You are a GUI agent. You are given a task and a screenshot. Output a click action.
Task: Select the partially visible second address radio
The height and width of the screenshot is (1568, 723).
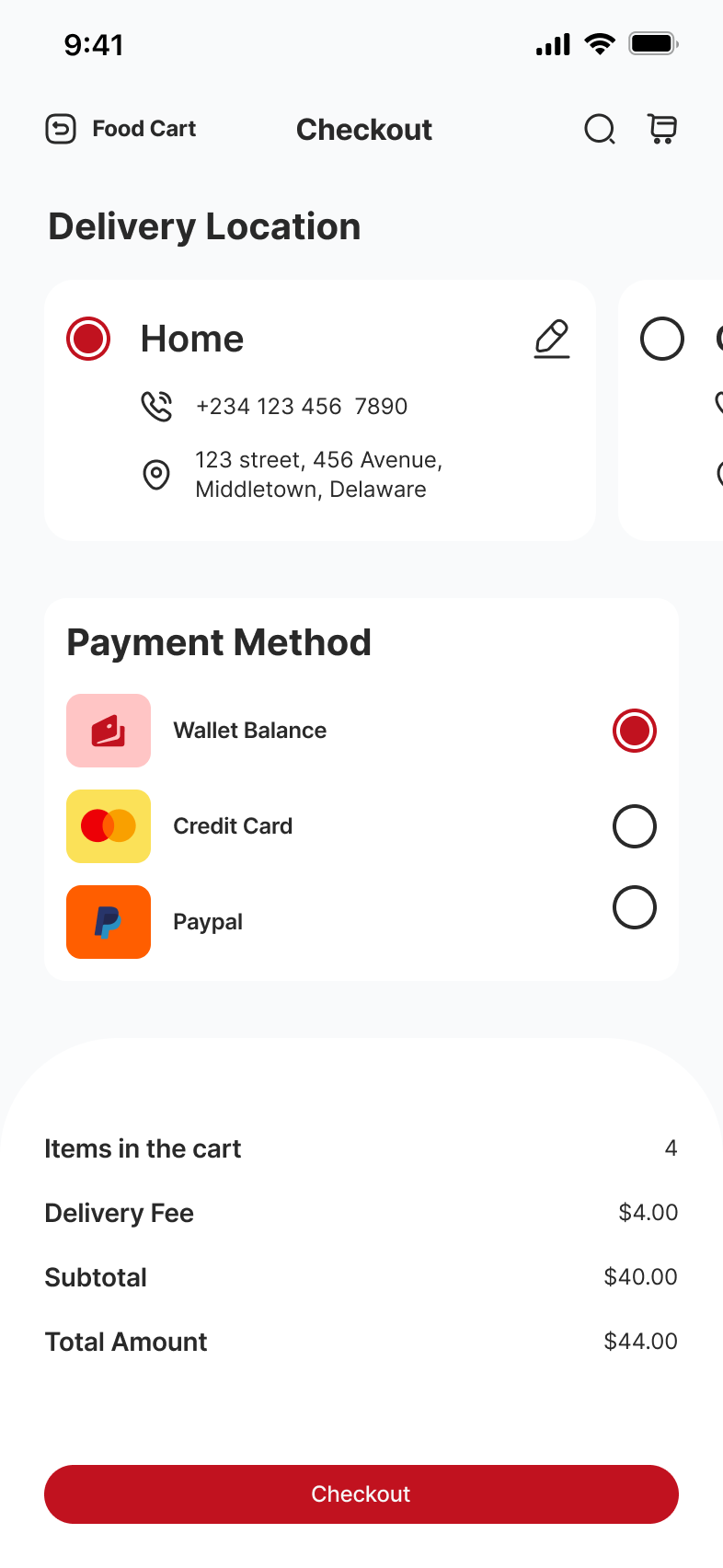pyautogui.click(x=661, y=339)
